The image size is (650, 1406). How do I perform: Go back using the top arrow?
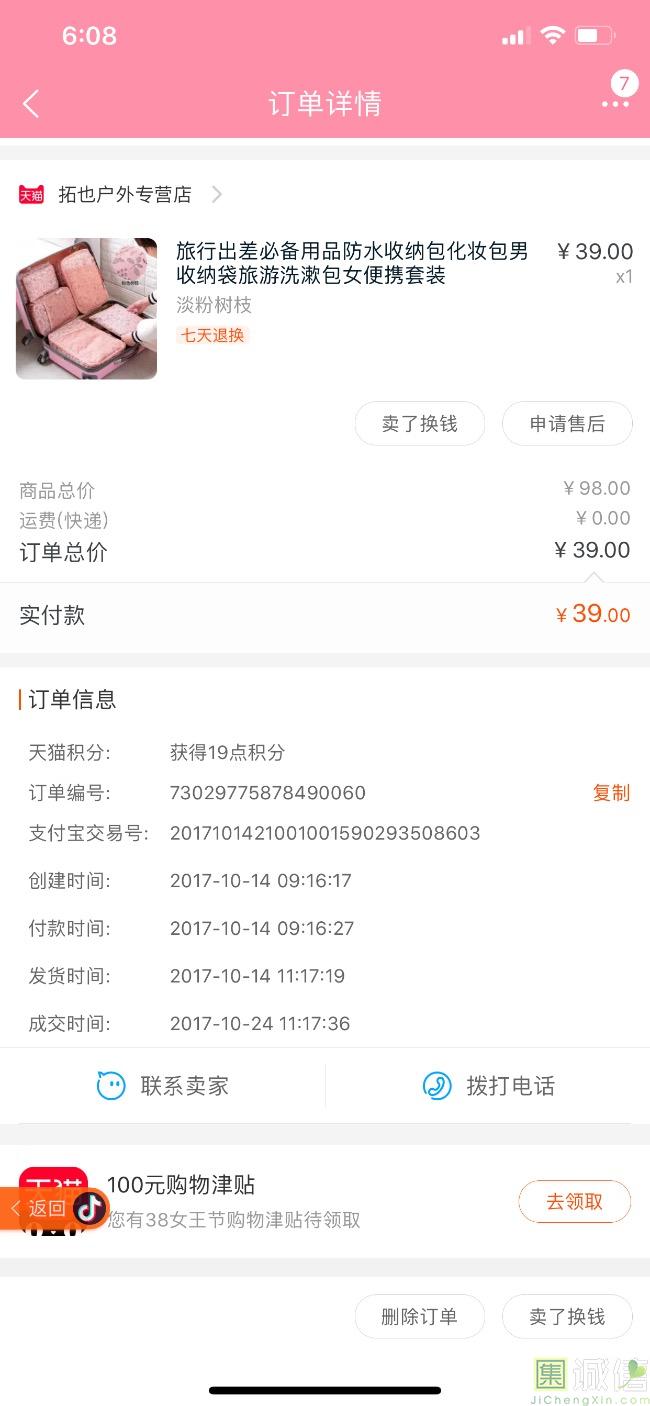pyautogui.click(x=31, y=104)
